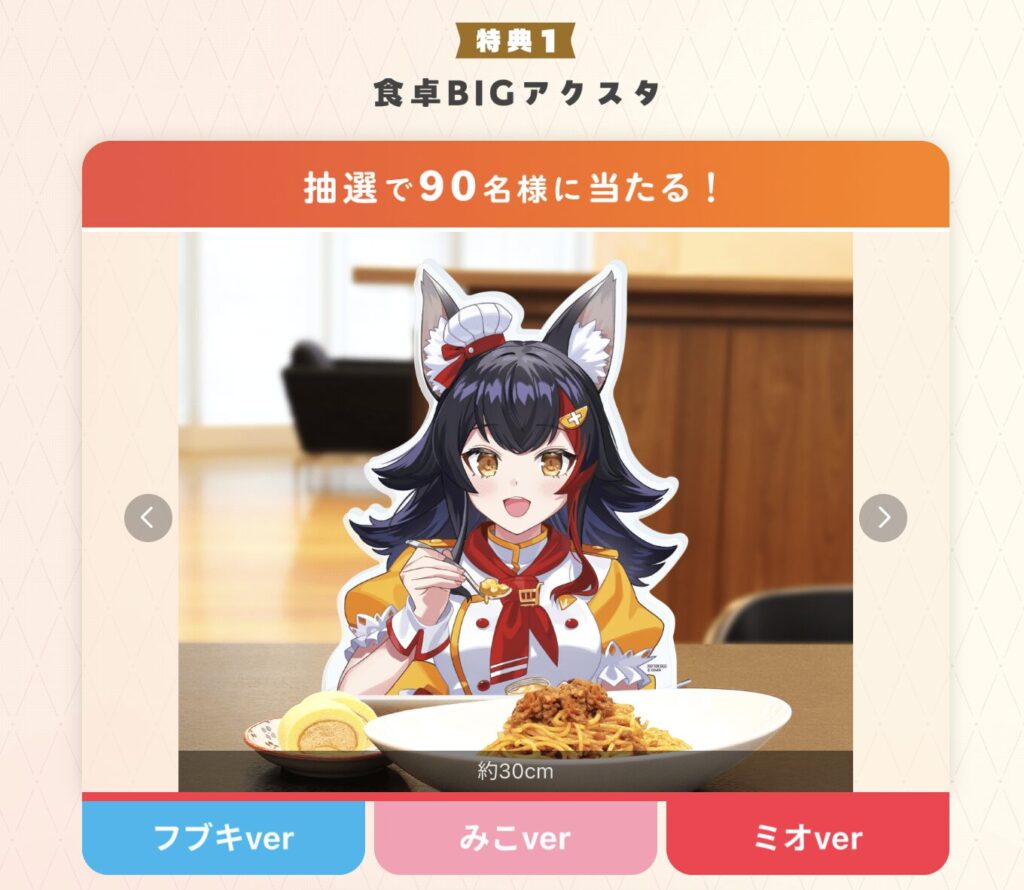Image resolution: width=1024 pixels, height=890 pixels.
Task: Advance to the next carousel image
Action: tap(883, 518)
